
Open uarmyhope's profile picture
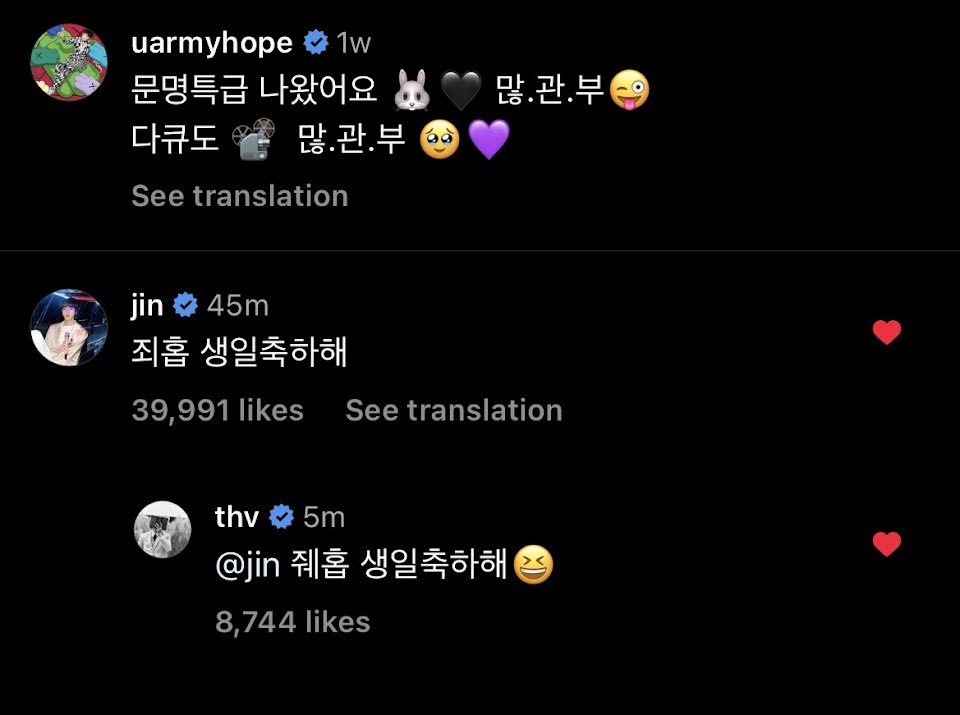(x=69, y=62)
